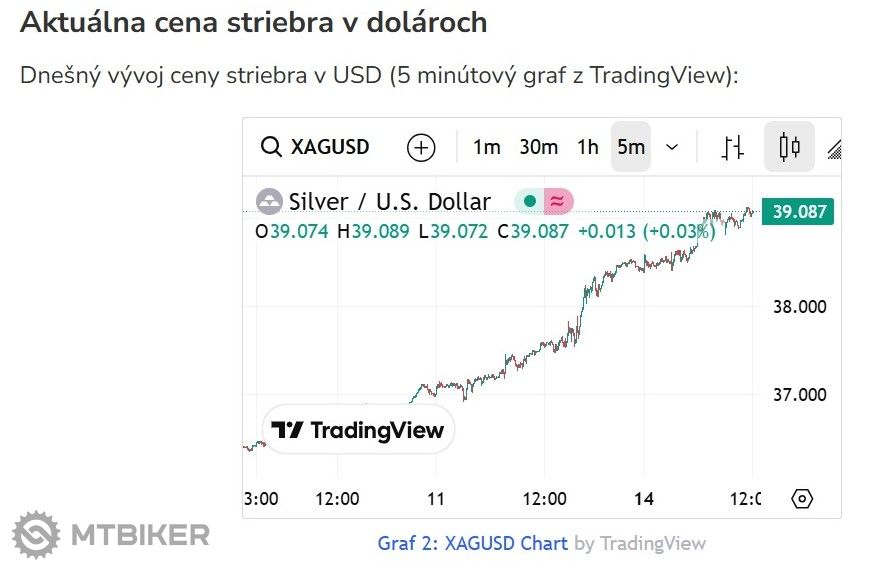Expand the interval dropdown chevron
This screenshot has width=870, height=569.
pos(672,147)
